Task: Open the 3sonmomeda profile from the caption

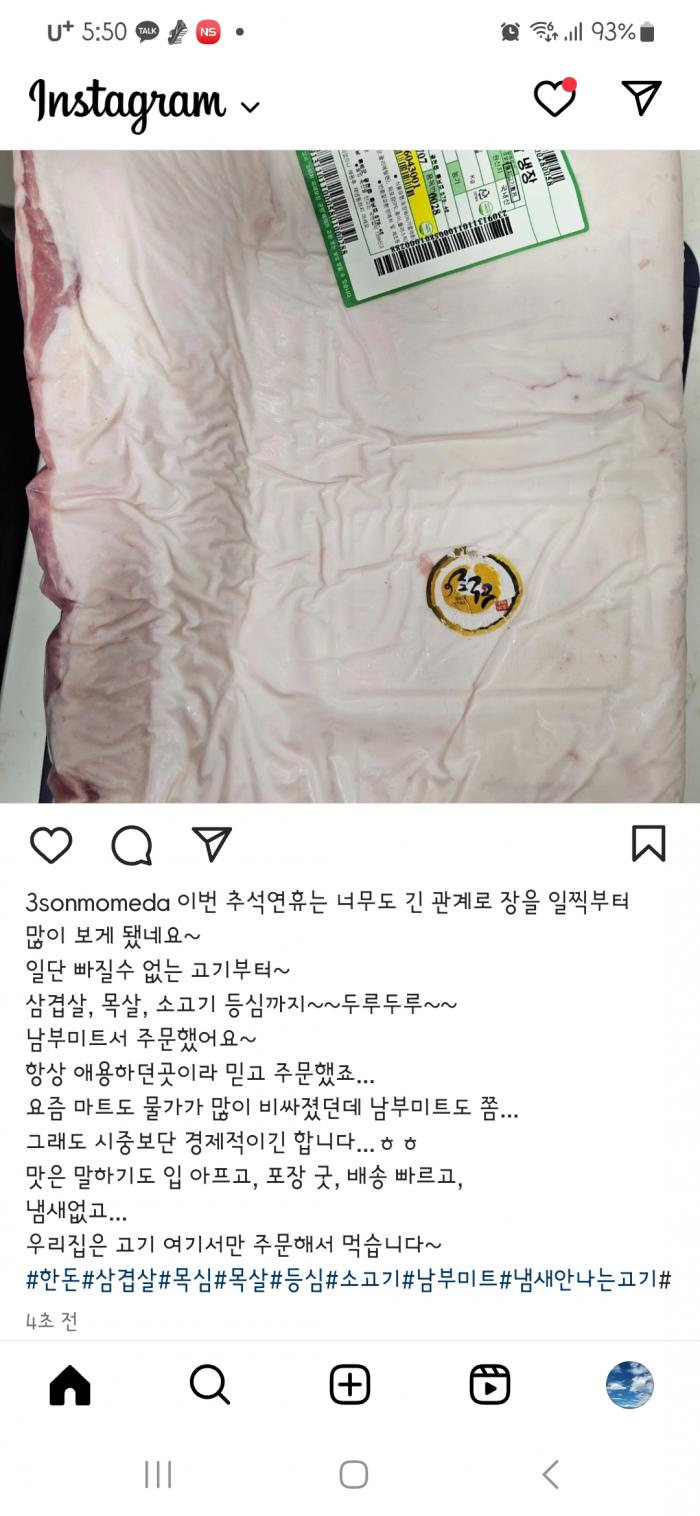Action: (x=97, y=901)
